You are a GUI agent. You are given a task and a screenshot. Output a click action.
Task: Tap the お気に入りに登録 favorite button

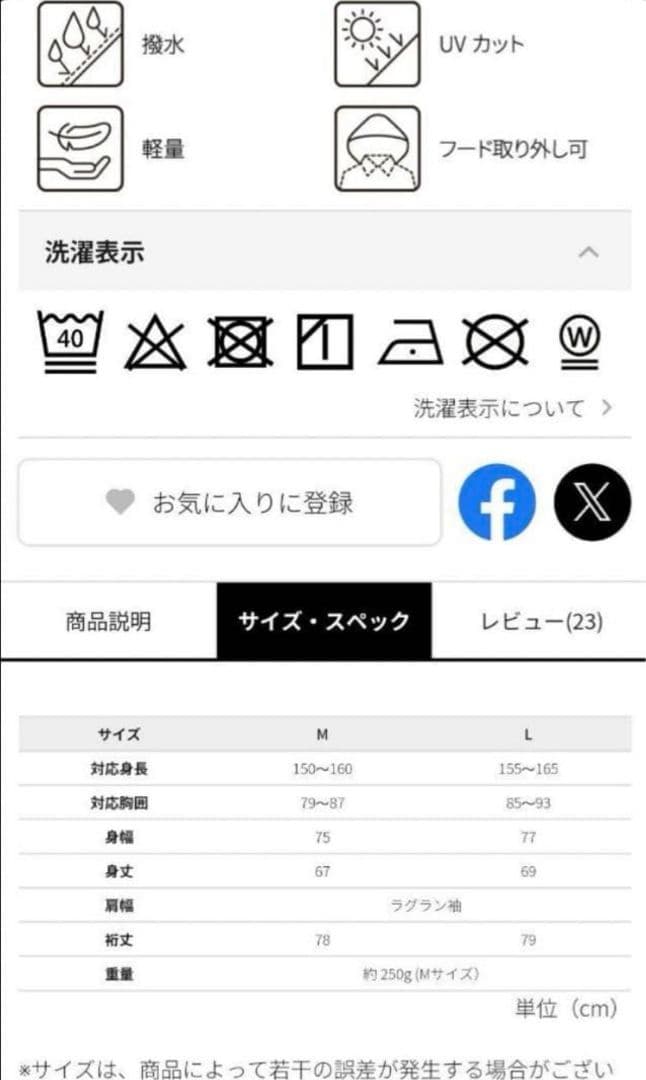(230, 502)
